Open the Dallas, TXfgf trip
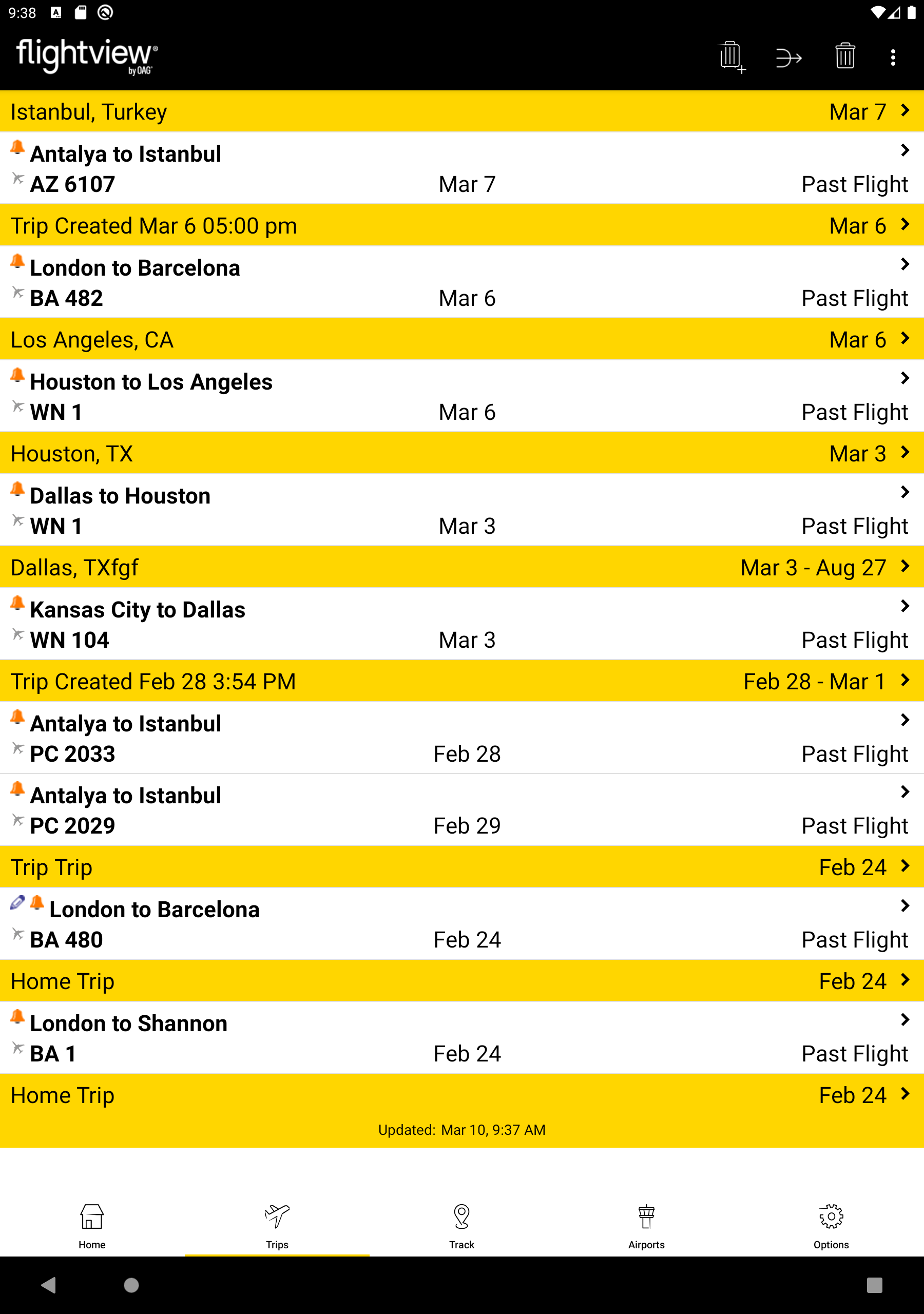Image resolution: width=924 pixels, height=1314 pixels. 461,567
